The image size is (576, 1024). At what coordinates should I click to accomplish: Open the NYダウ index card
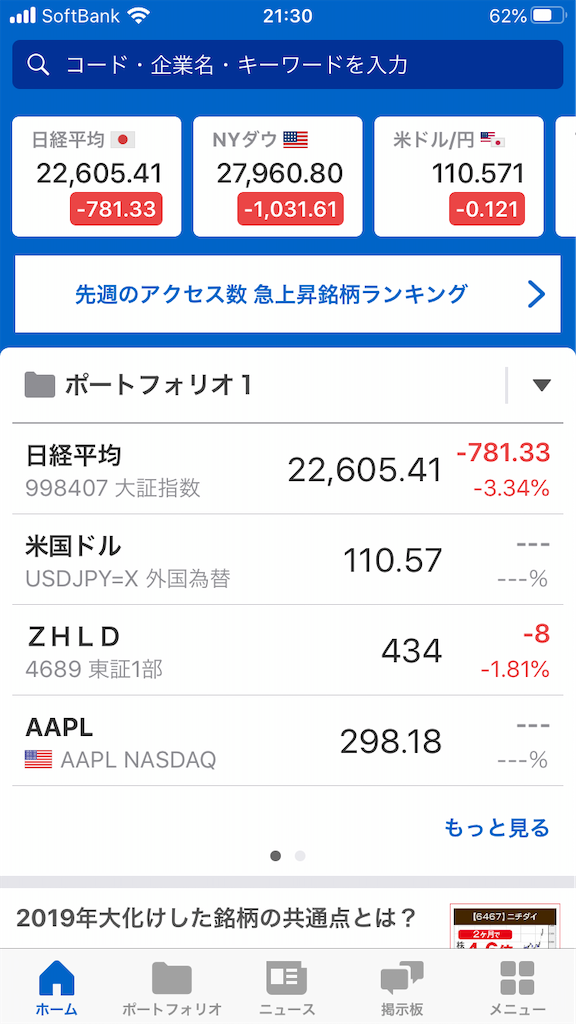(278, 176)
